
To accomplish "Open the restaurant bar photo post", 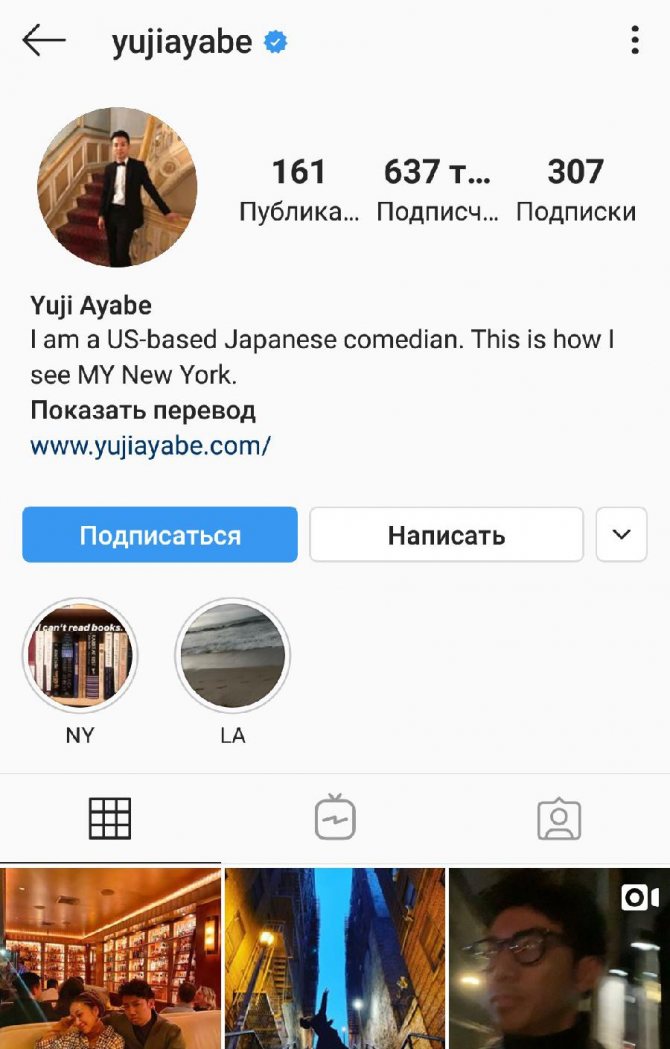I will (x=110, y=958).
